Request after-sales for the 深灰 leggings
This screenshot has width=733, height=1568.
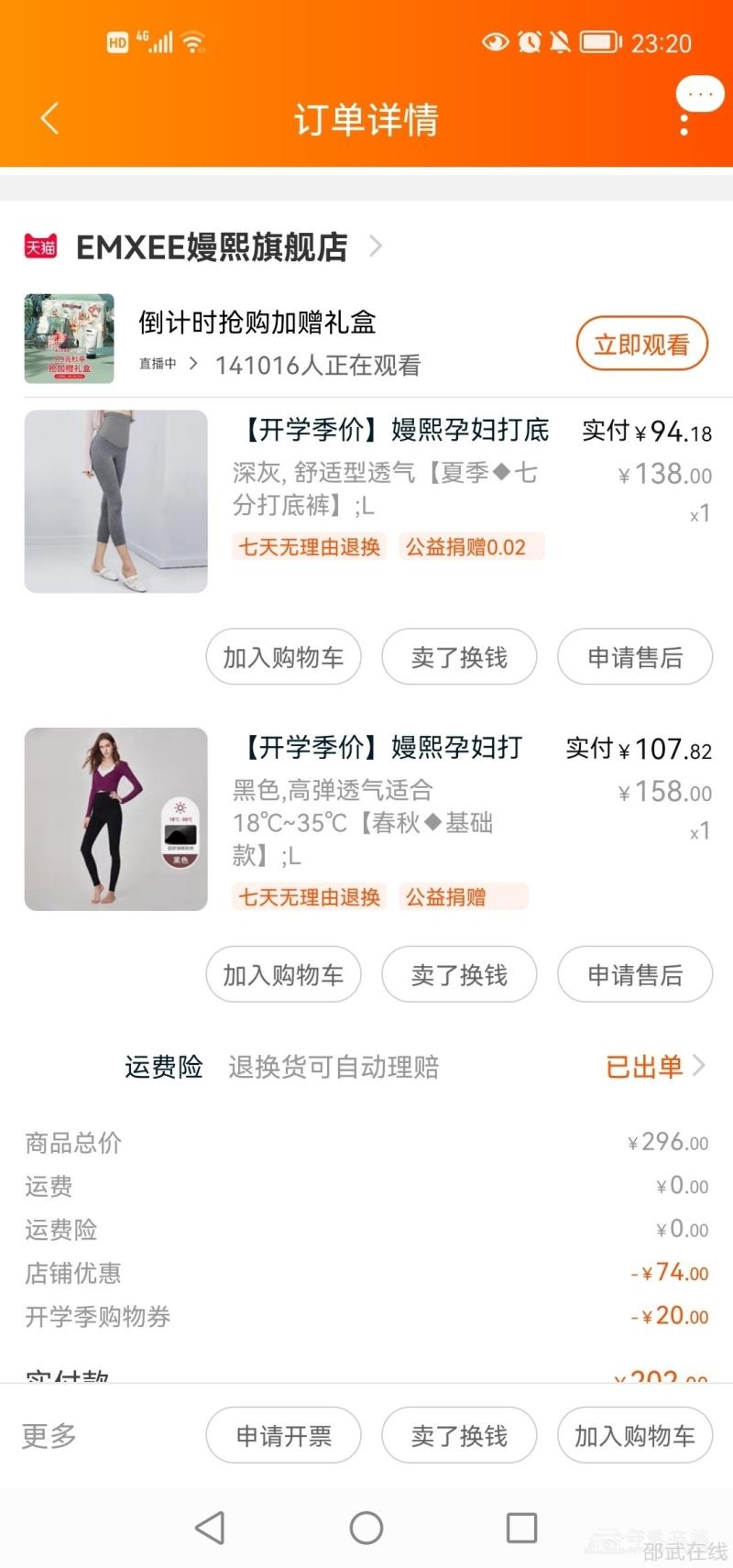point(635,657)
